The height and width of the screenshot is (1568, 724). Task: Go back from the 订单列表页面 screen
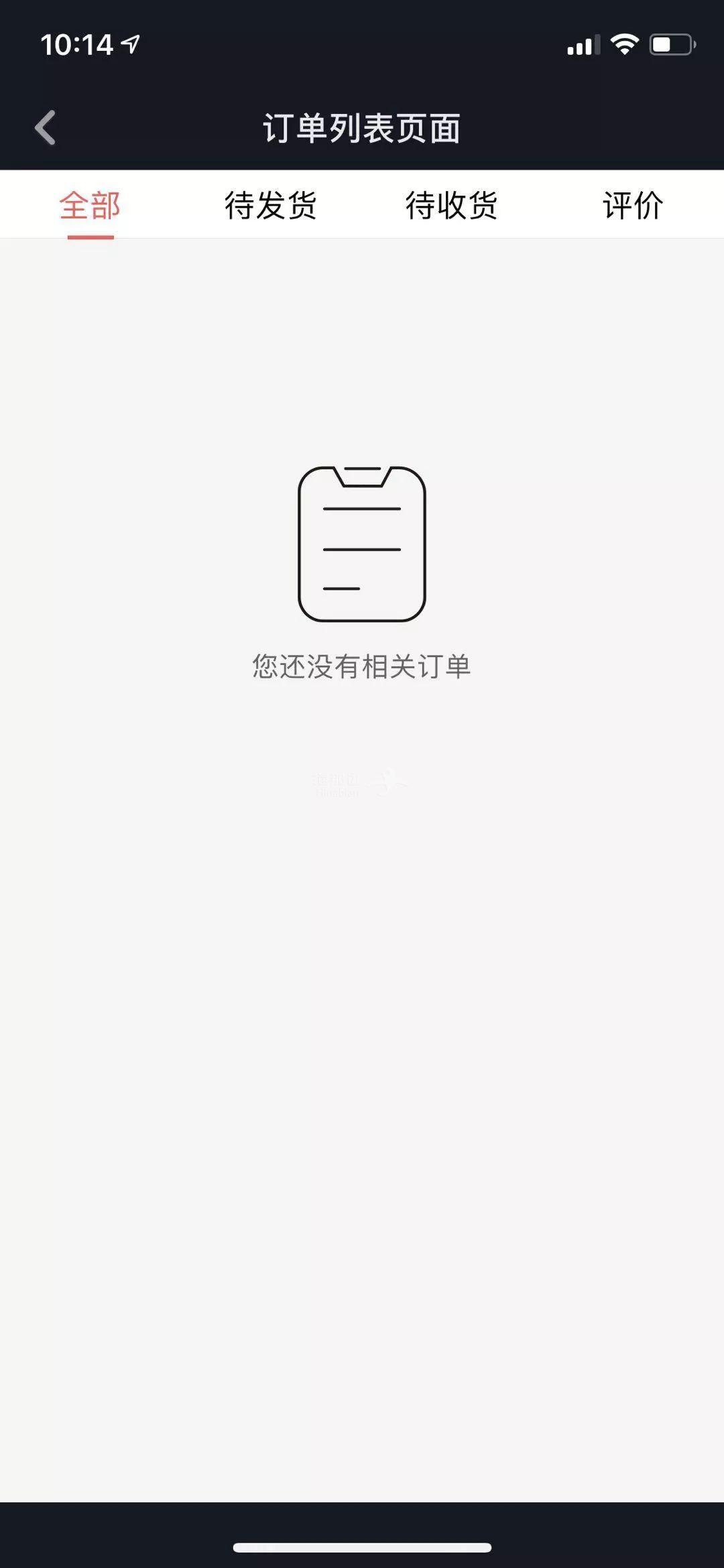(x=46, y=127)
